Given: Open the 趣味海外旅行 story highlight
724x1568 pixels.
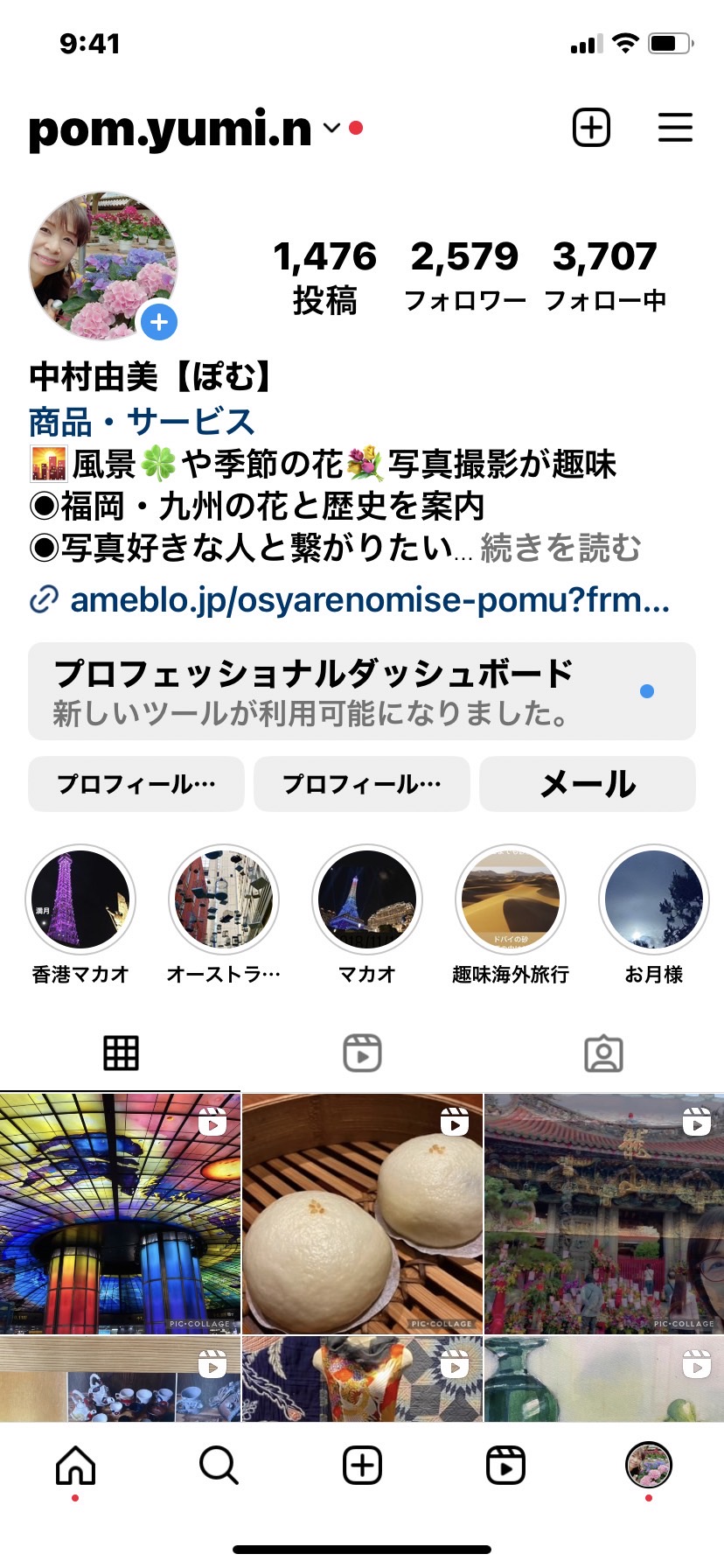Looking at the screenshot, I should click(511, 914).
